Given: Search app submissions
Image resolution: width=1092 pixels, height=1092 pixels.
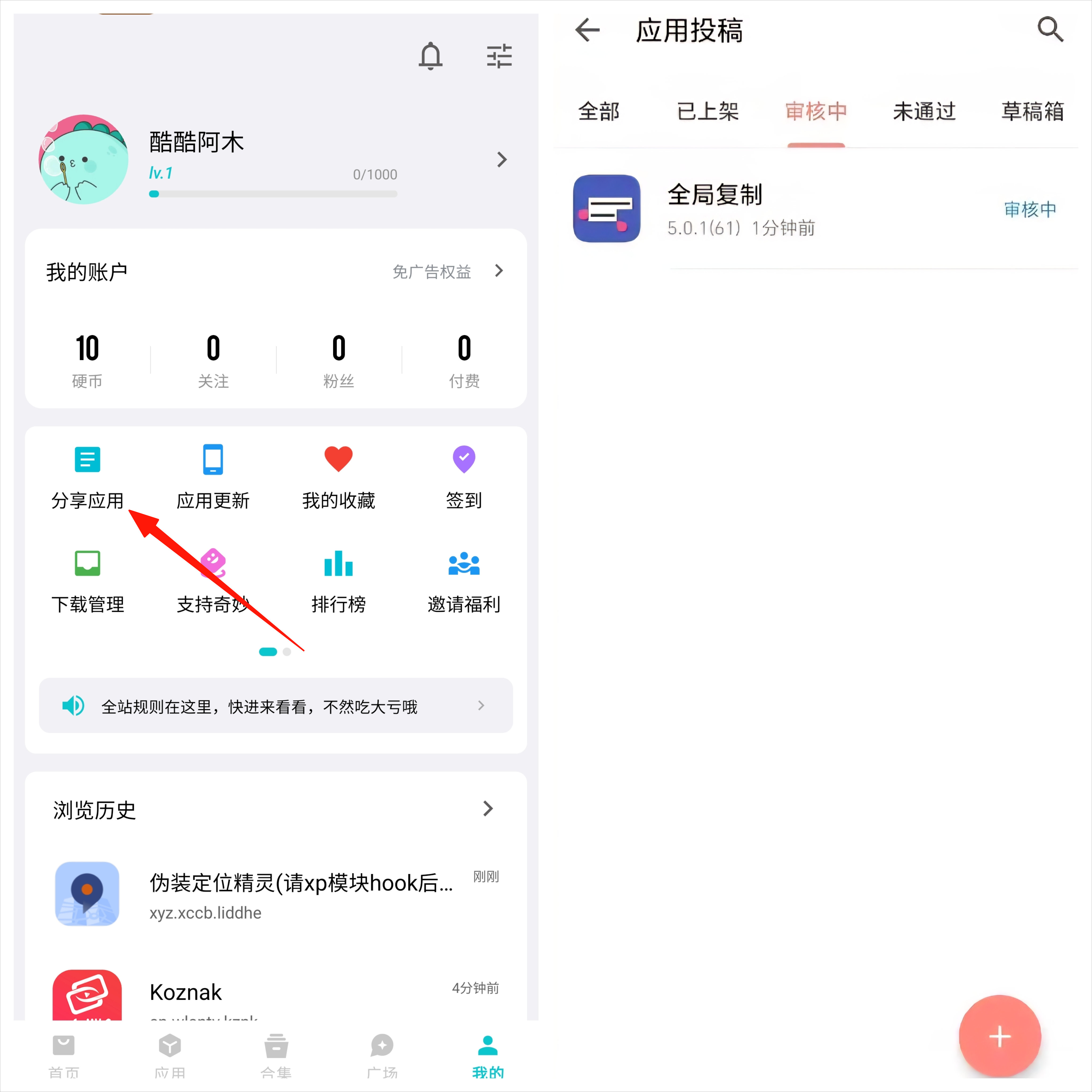Looking at the screenshot, I should [x=1050, y=29].
